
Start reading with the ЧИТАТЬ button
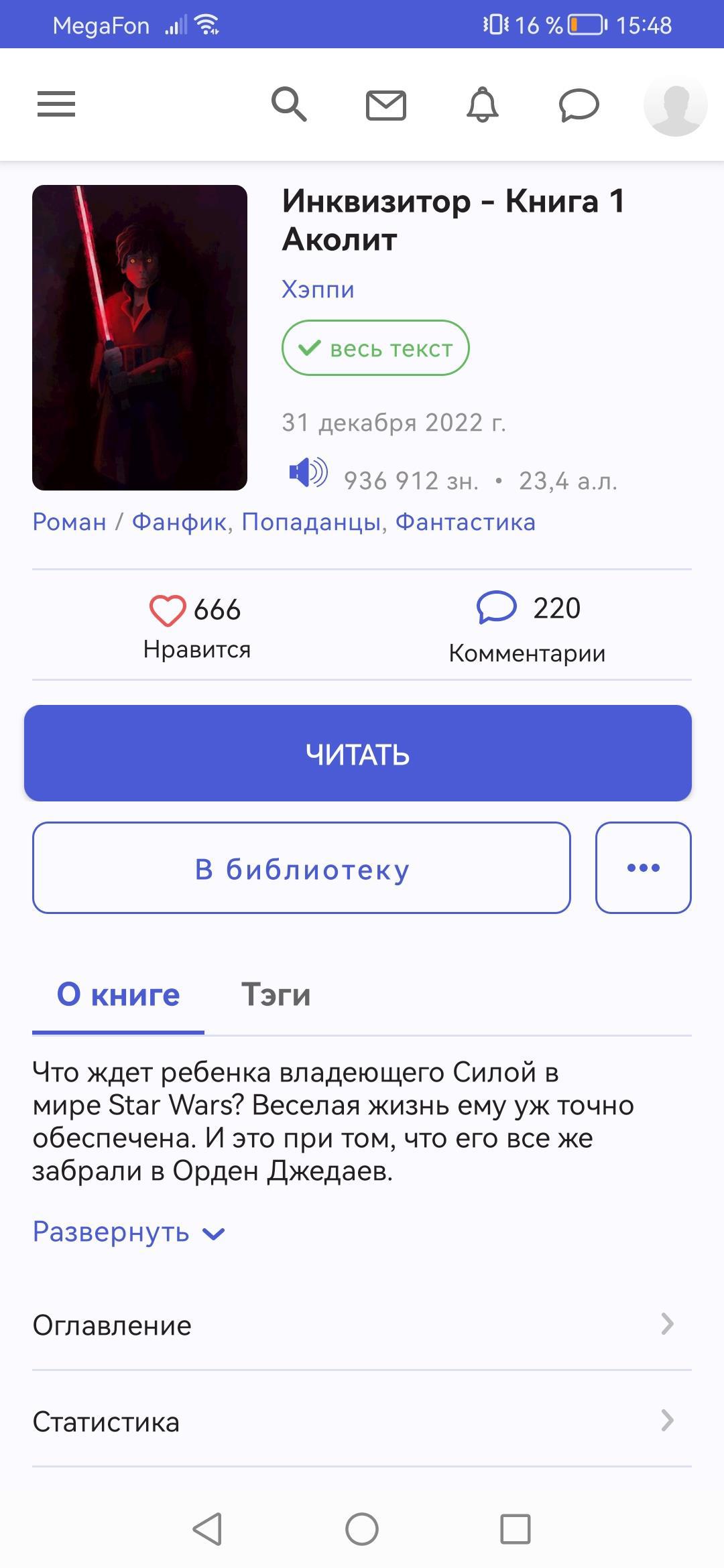tap(358, 753)
